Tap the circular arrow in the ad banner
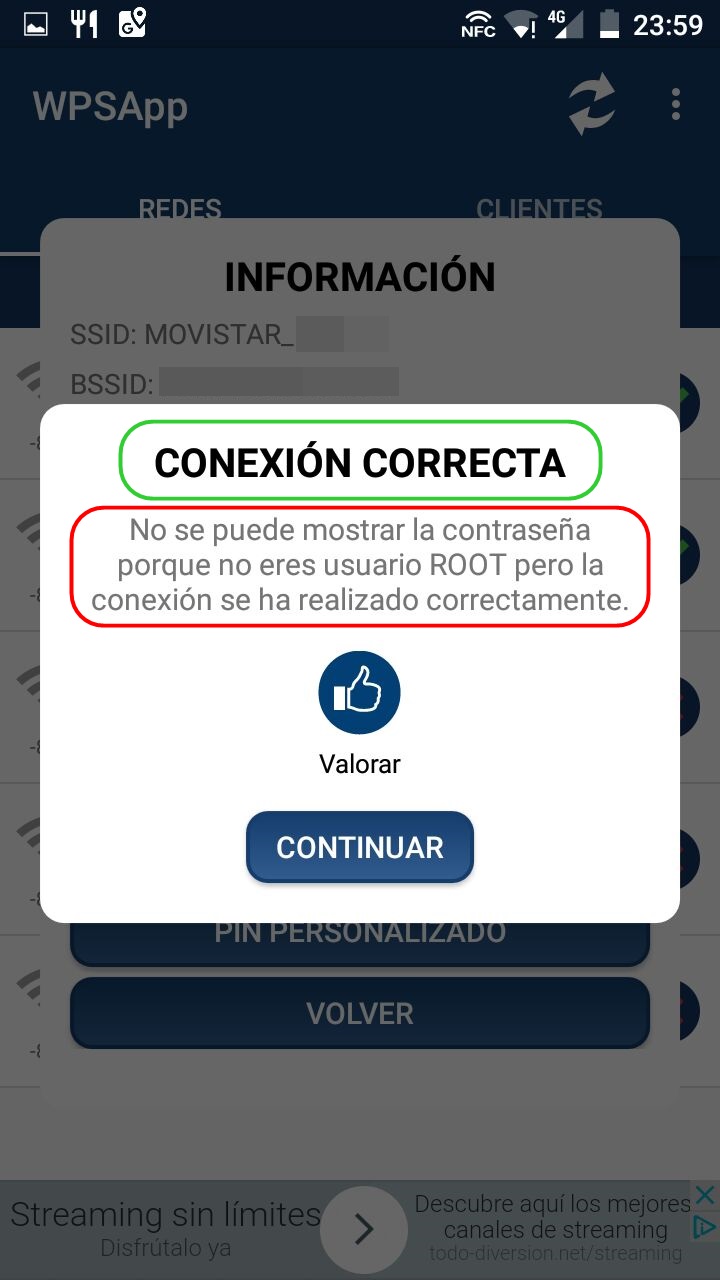 point(364,1229)
